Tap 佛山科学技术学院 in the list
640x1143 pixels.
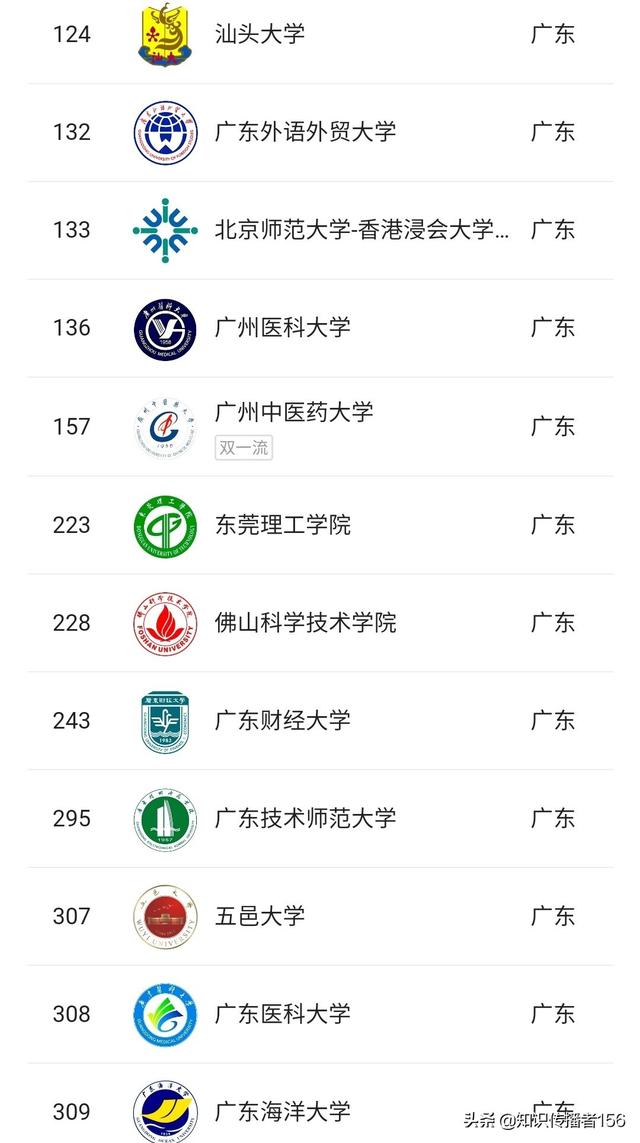pyautogui.click(x=320, y=623)
